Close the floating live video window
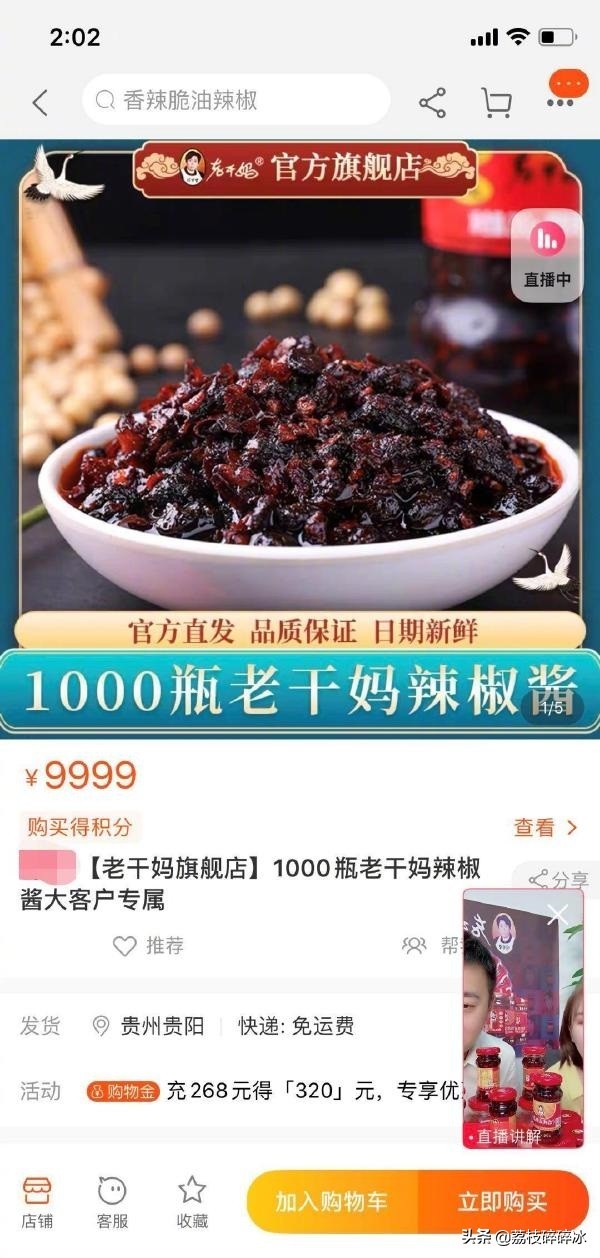Viewport: 600px width, 1258px height. pyautogui.click(x=558, y=914)
